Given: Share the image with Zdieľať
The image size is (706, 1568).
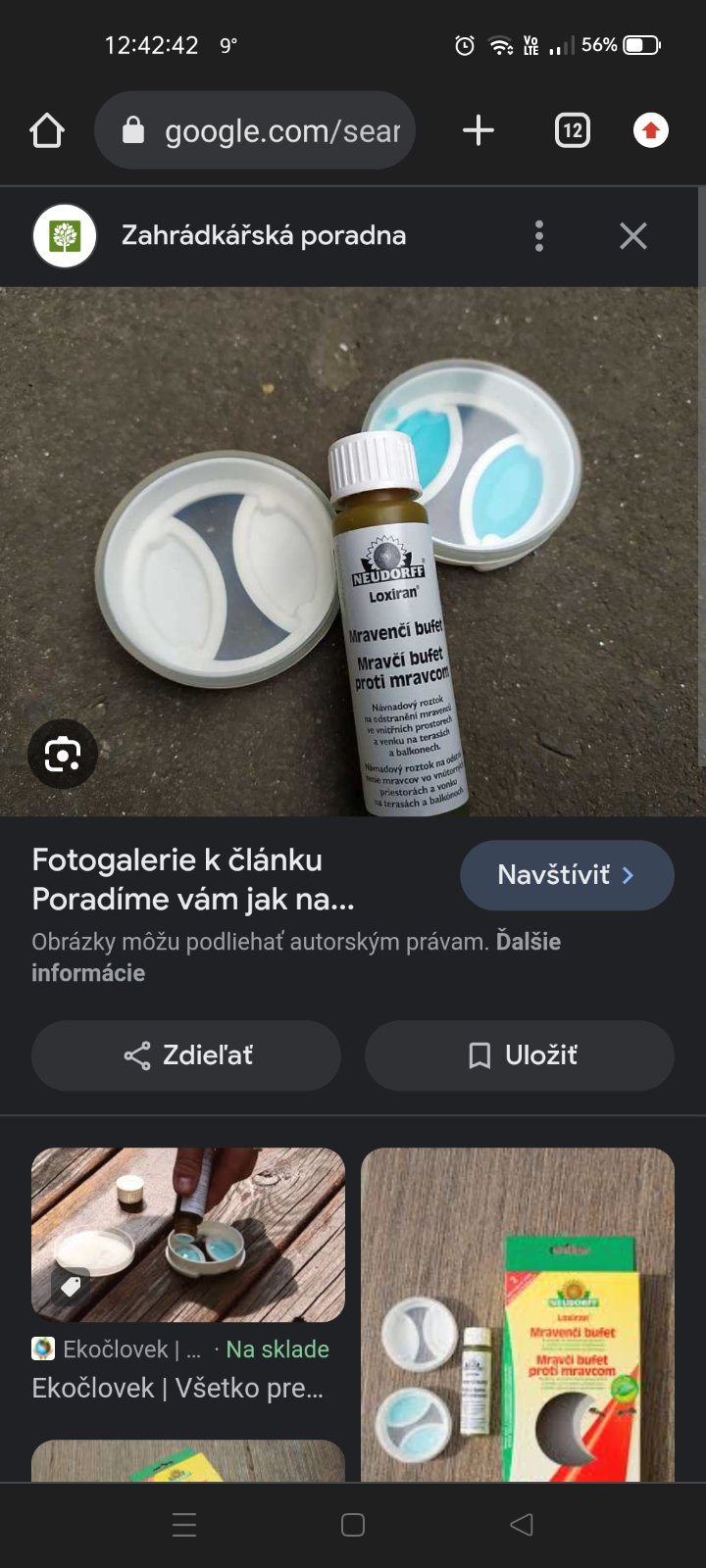Looking at the screenshot, I should coord(186,1055).
